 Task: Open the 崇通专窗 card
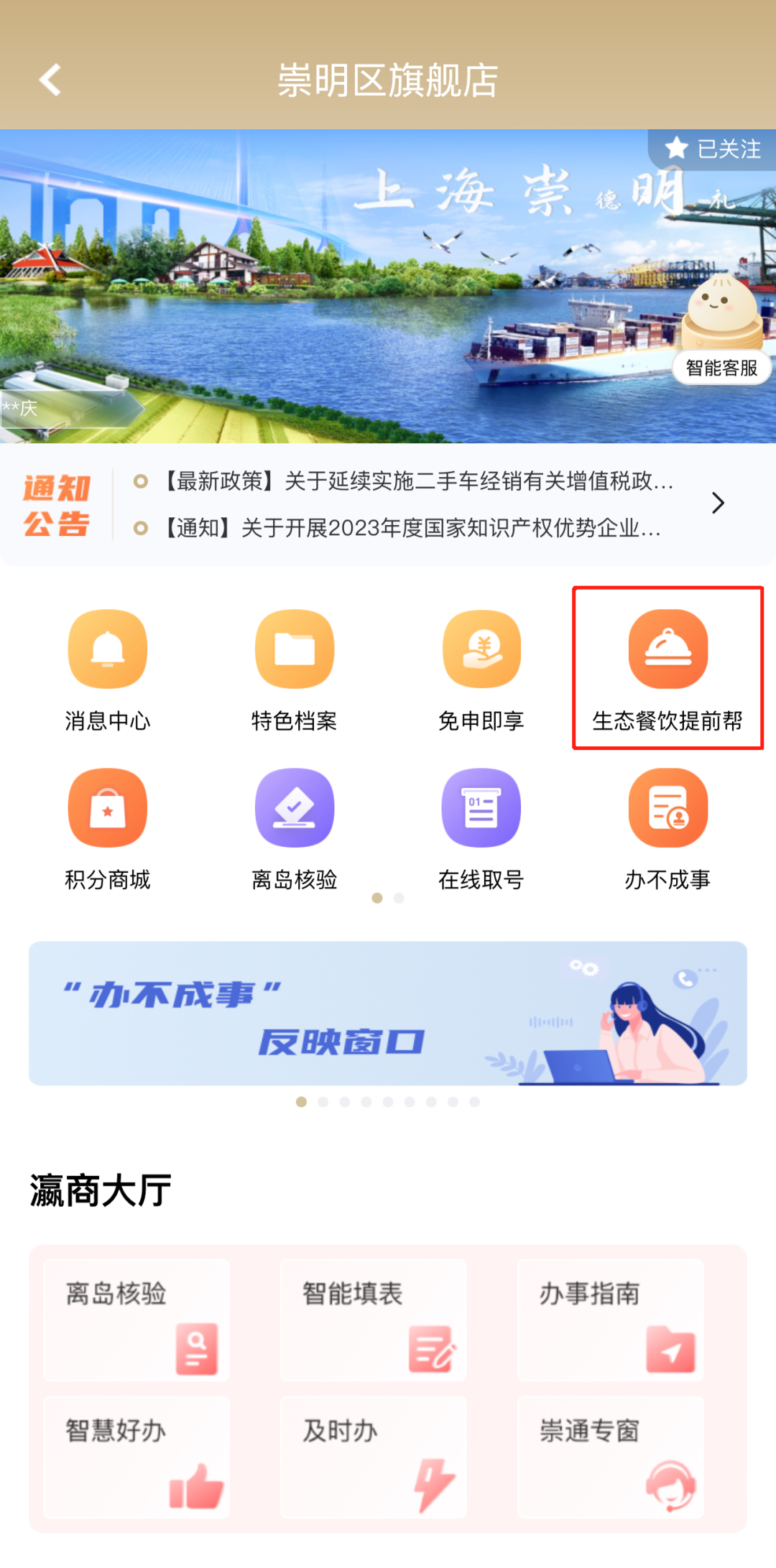point(611,1457)
